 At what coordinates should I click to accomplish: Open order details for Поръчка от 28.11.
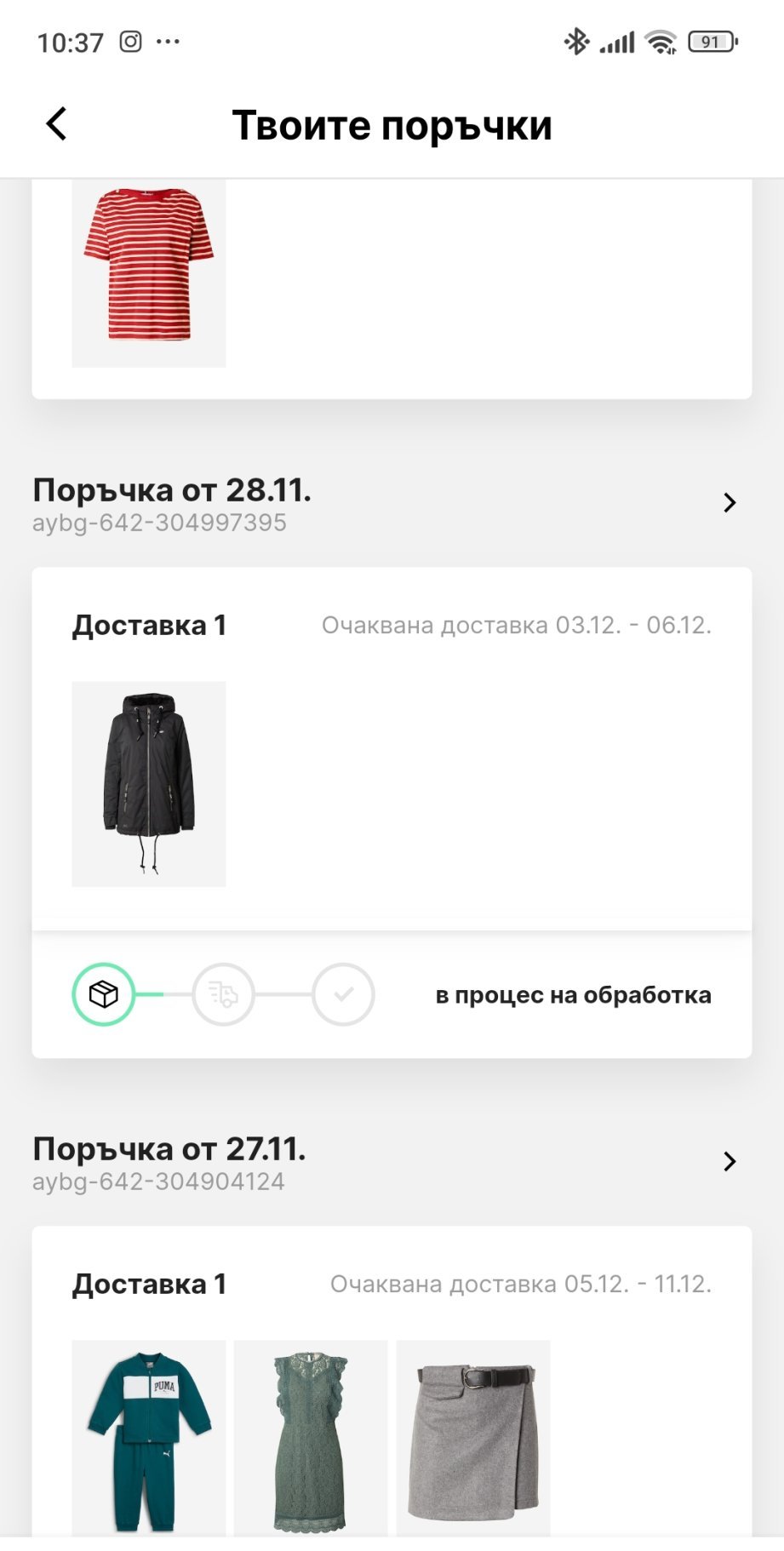(x=730, y=503)
